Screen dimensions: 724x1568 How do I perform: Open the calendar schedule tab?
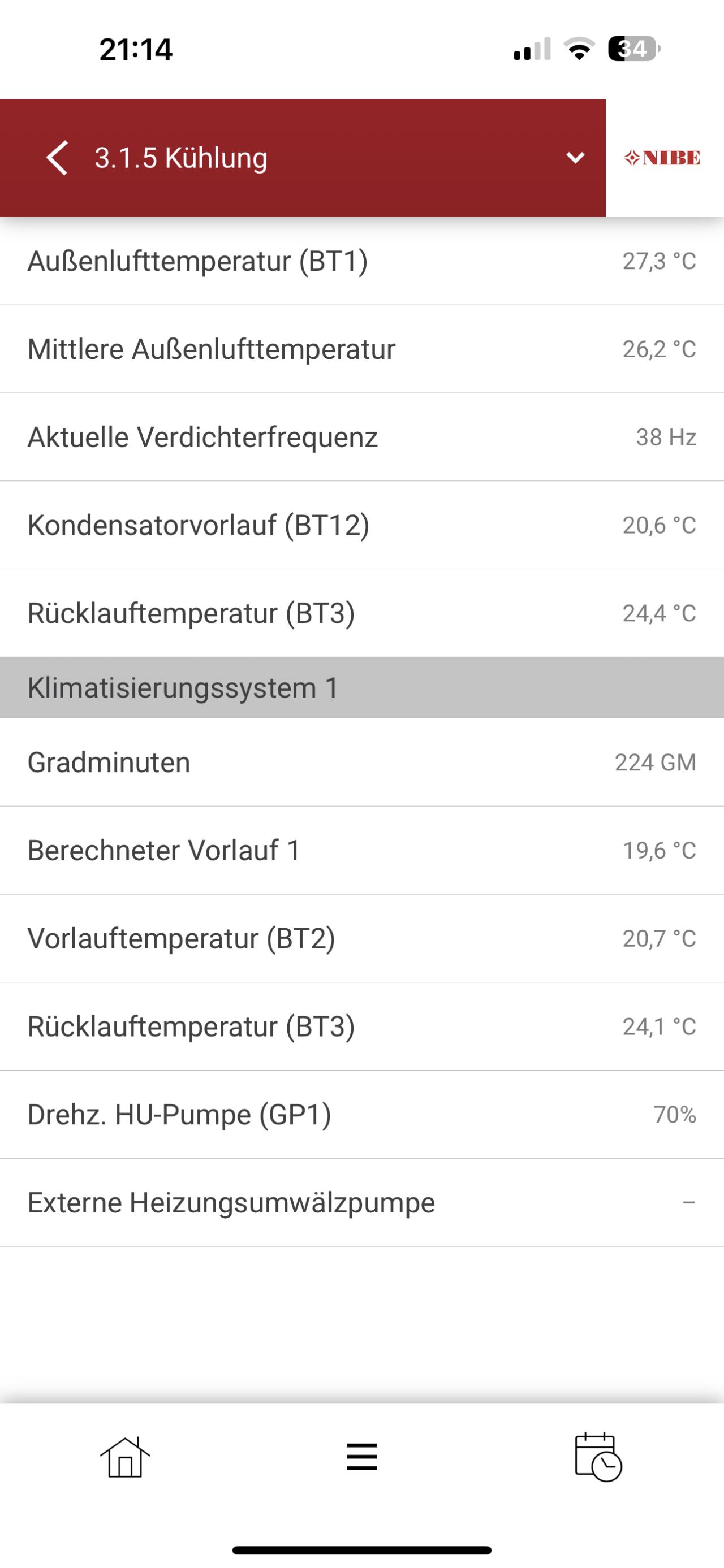coord(598,1457)
